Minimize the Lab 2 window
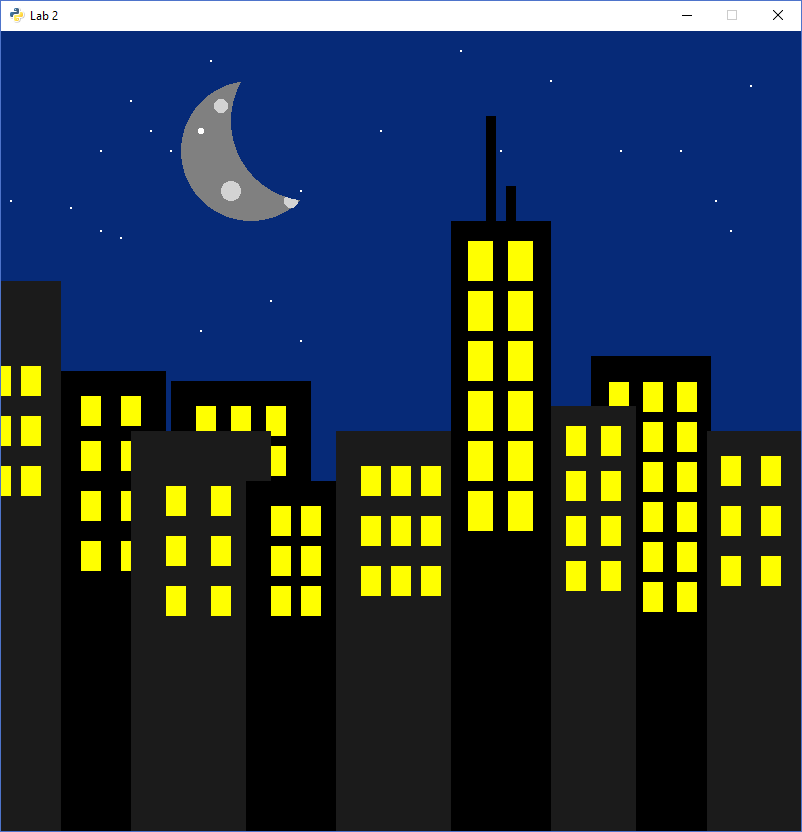The width and height of the screenshot is (802, 832). pos(687,15)
